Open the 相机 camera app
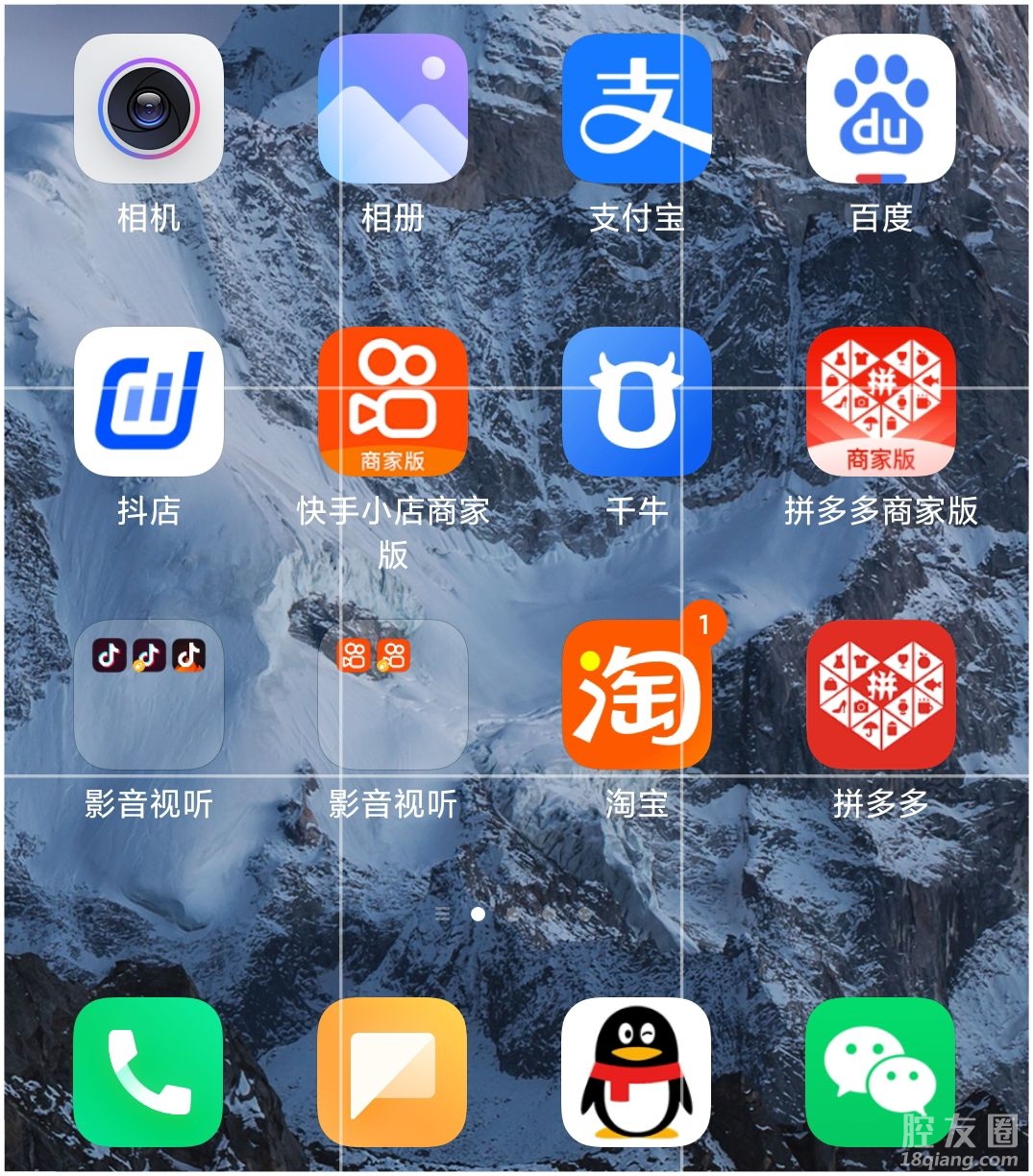This screenshot has height=1176, width=1033. point(149,110)
